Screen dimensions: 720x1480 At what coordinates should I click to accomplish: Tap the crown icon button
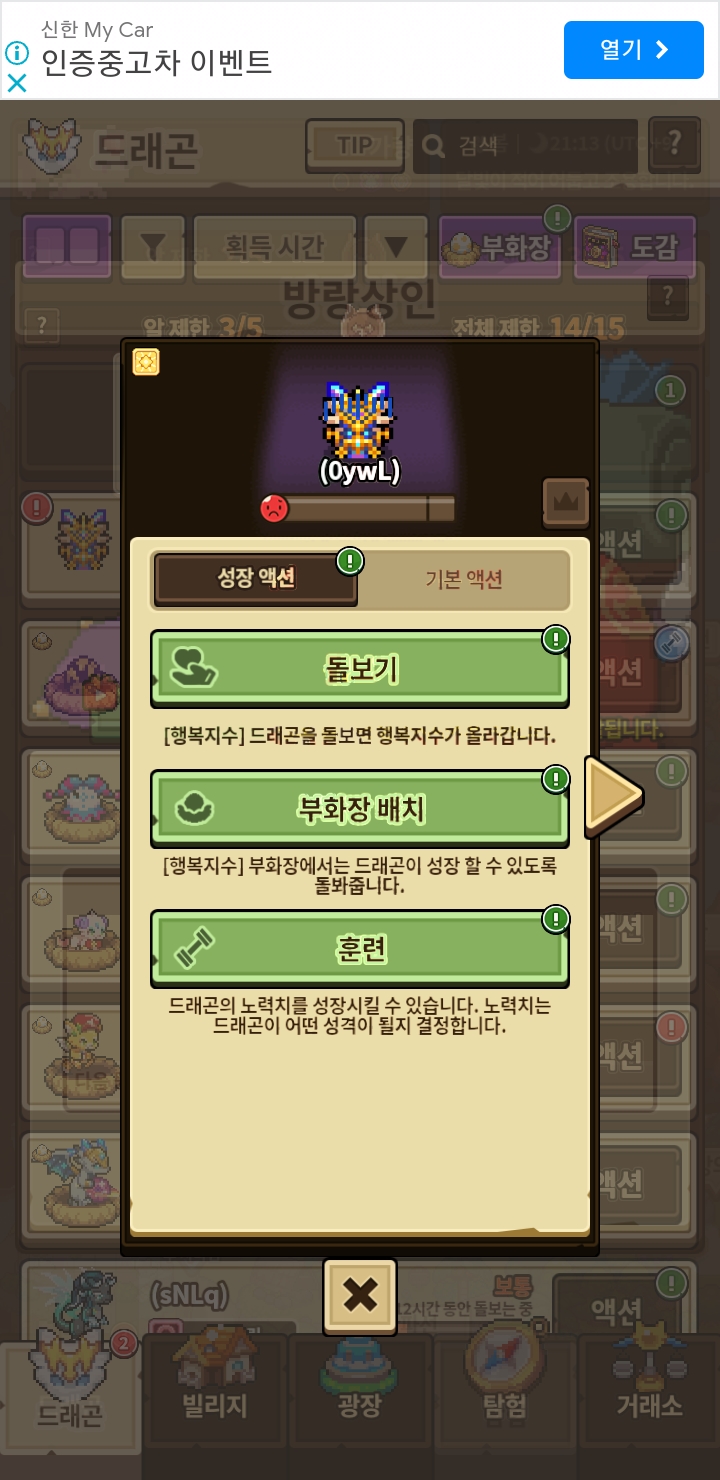[566, 502]
